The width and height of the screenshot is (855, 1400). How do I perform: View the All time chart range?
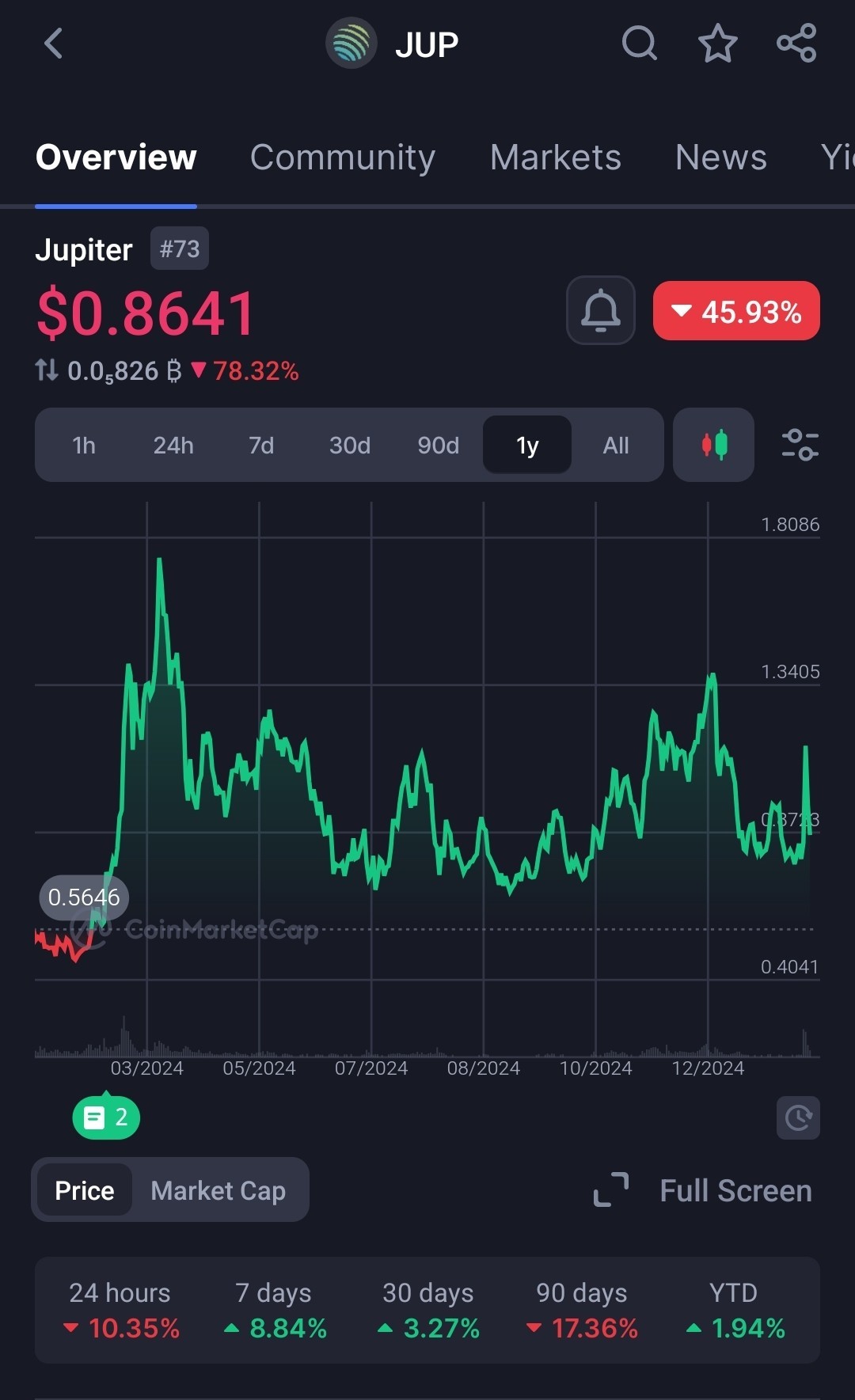coord(616,446)
